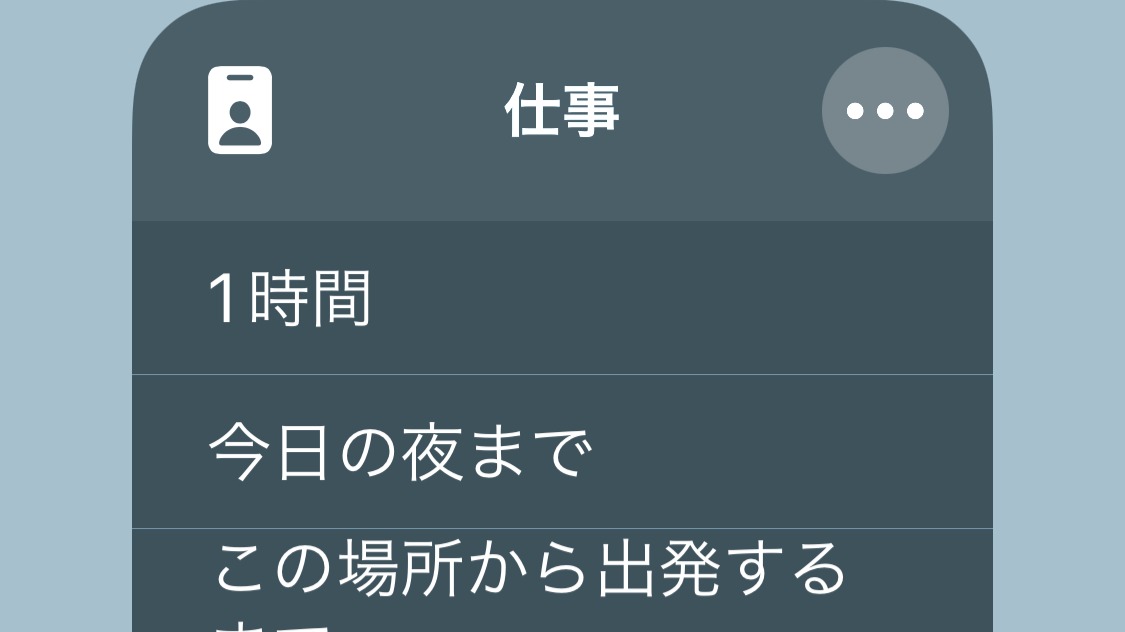
Task: Select この場所から出発するまで option
Action: click(x=561, y=582)
